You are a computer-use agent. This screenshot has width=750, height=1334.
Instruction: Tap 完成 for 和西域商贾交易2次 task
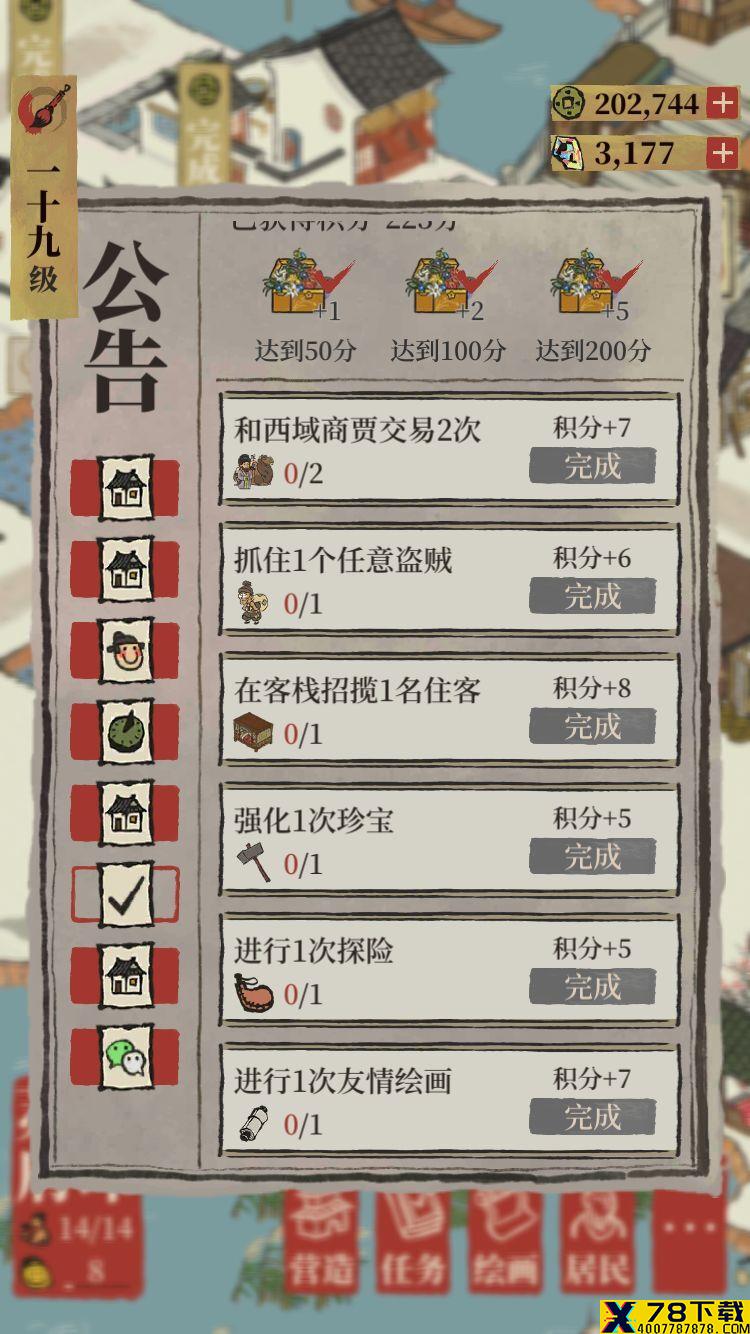[592, 466]
